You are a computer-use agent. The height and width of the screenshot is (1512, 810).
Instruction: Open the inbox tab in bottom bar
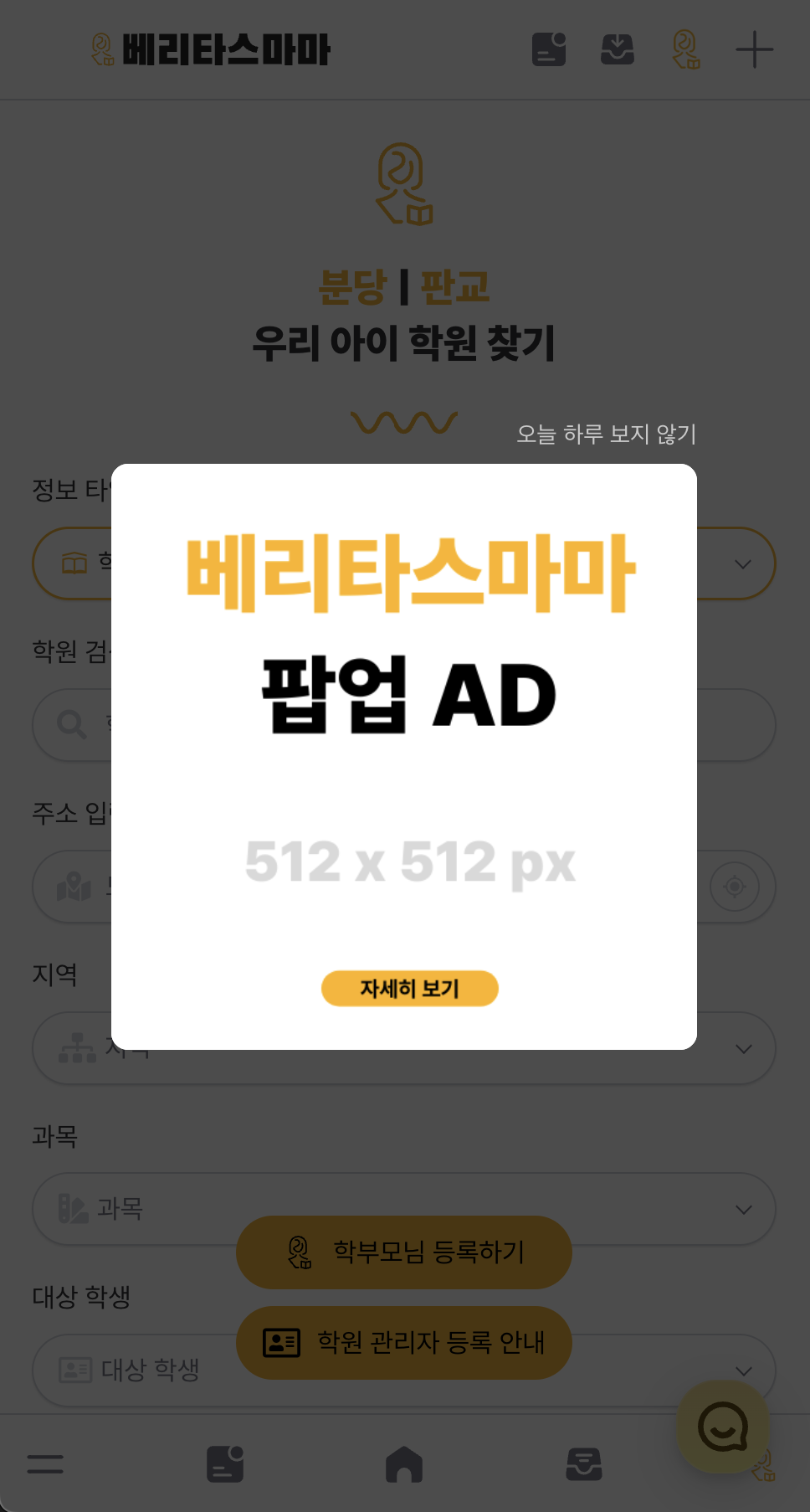pyautogui.click(x=584, y=1464)
